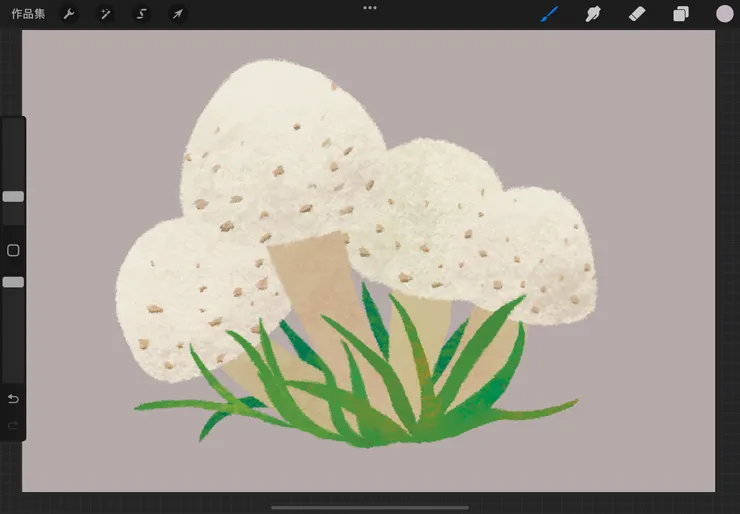Activate the Transform arrow tool
The image size is (740, 514).
177,14
